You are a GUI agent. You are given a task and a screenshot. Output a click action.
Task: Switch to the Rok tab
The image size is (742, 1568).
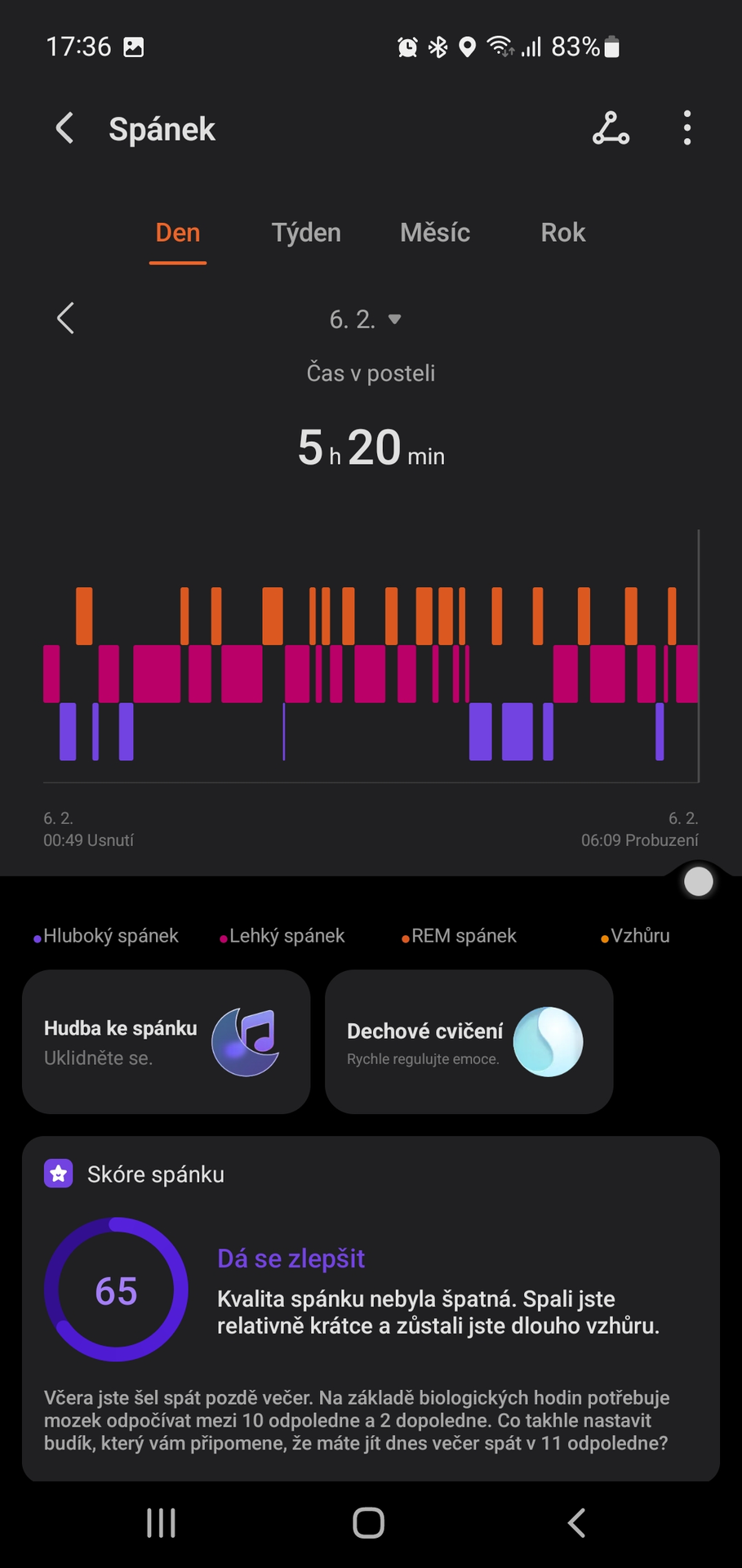coord(563,233)
